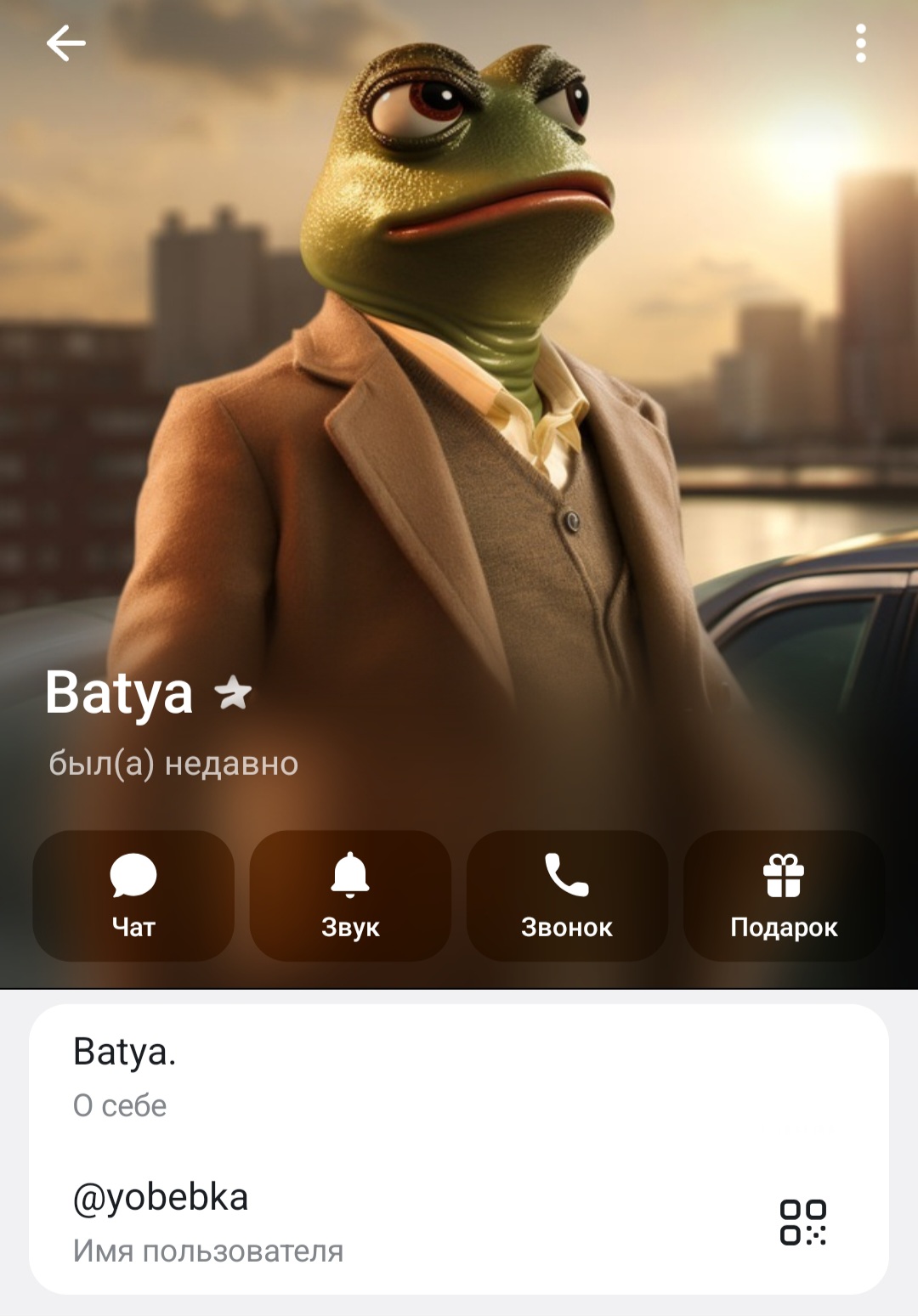
Task: Tap the Звук bell button
Action: (350, 895)
